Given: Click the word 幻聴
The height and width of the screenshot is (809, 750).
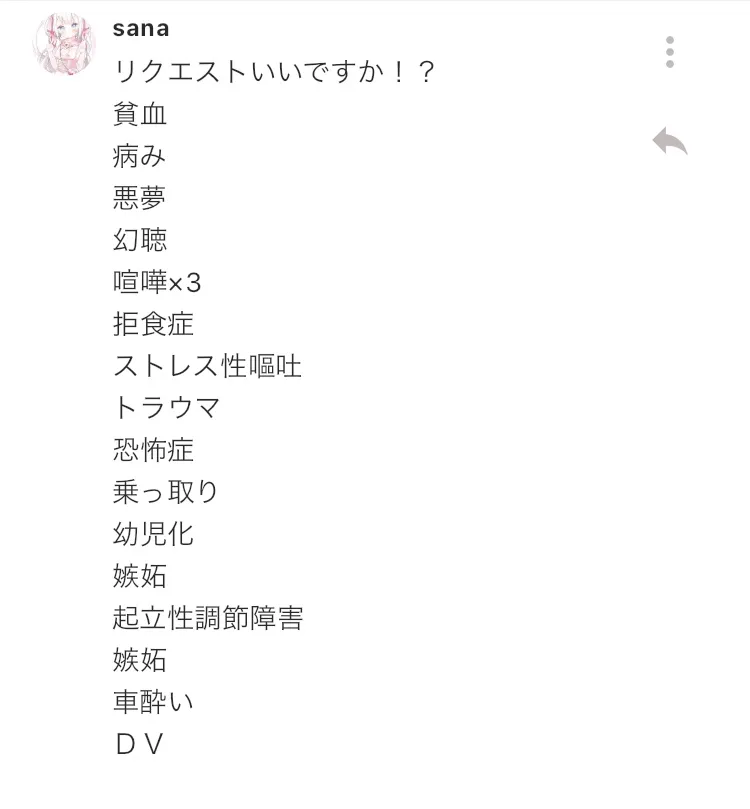Looking at the screenshot, I should click(141, 240).
